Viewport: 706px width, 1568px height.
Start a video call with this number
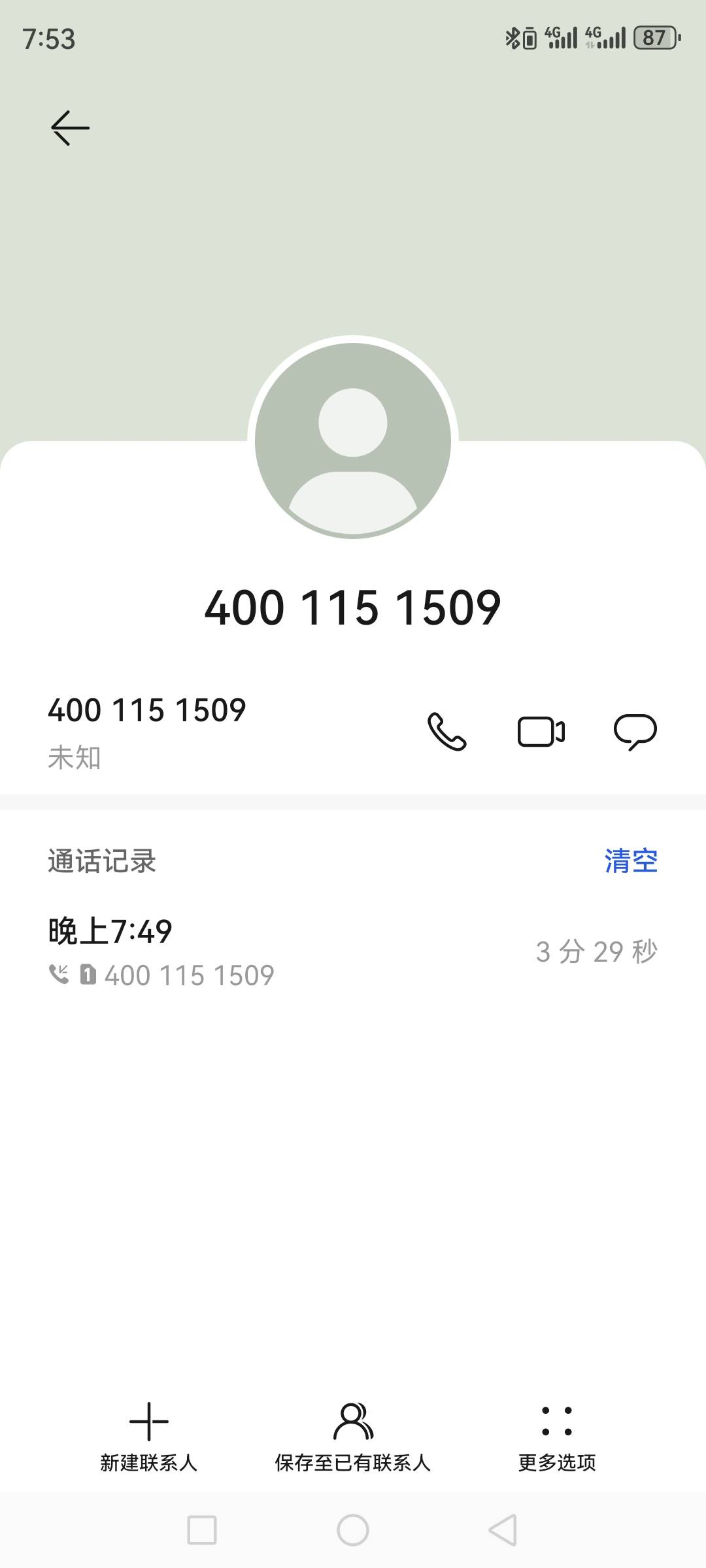541,731
